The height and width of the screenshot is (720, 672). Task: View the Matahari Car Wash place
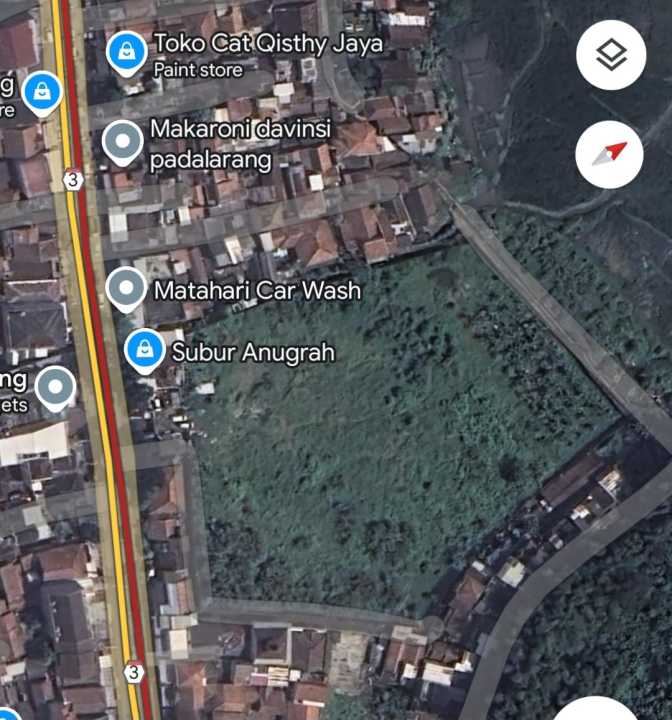(x=126, y=289)
